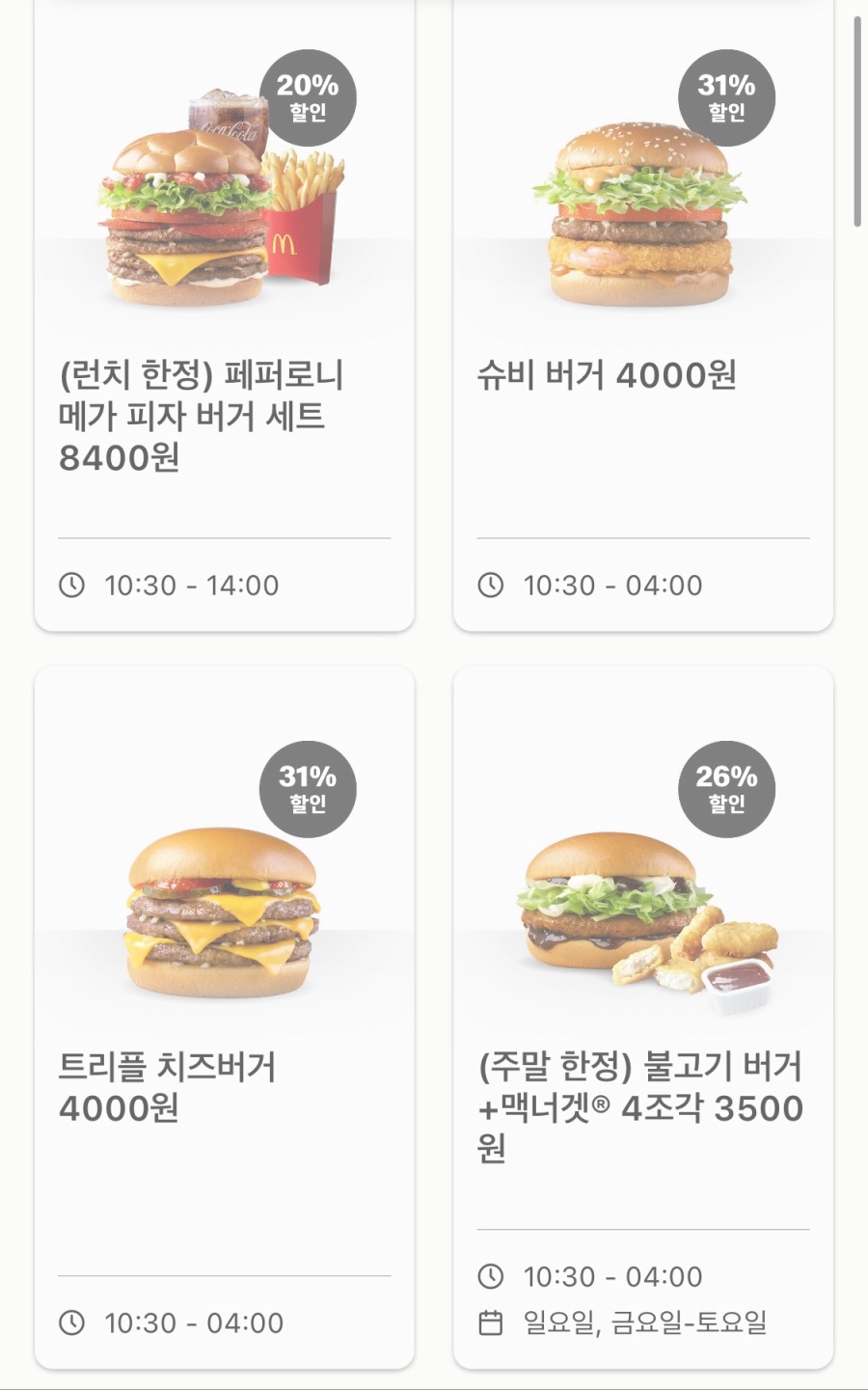This screenshot has width=868, height=1390.
Task: View the 불고기 버거+맥너겟 4조각 offer
Action: (643, 1017)
